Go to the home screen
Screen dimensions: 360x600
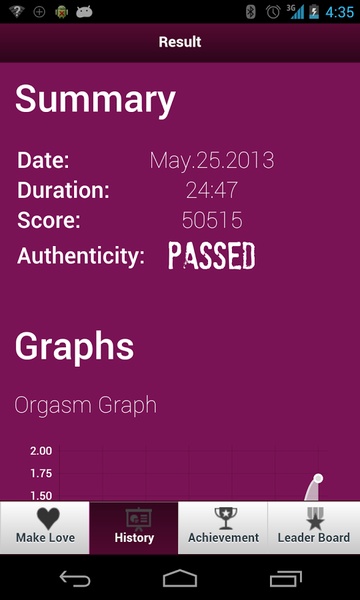coord(180,578)
